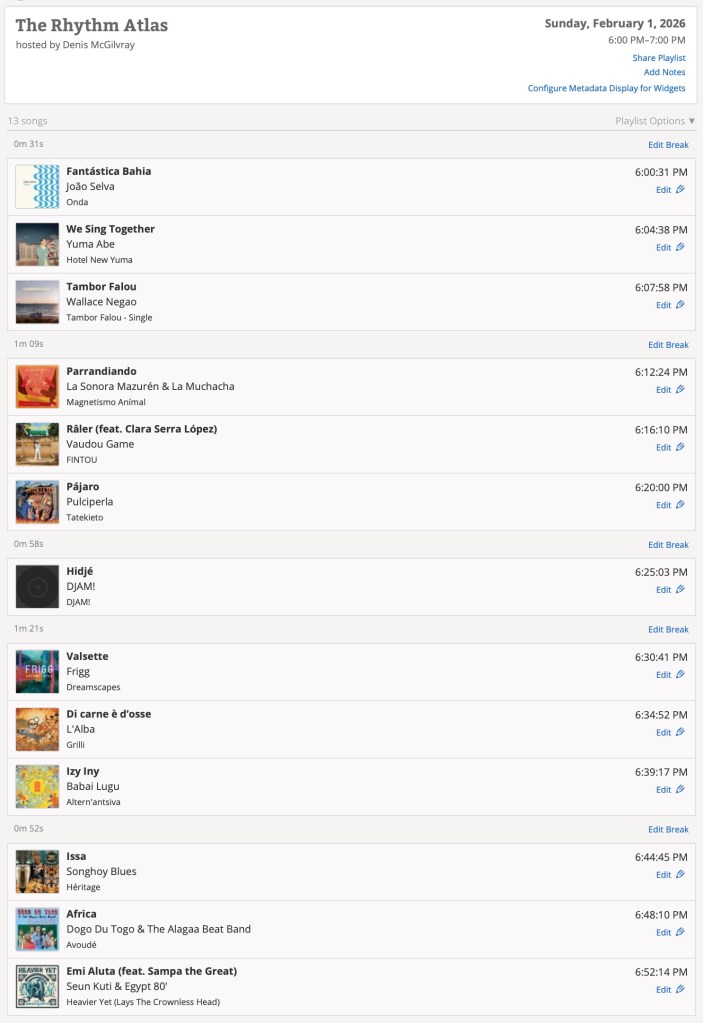Edit the Tambor Falou track

pos(670,306)
